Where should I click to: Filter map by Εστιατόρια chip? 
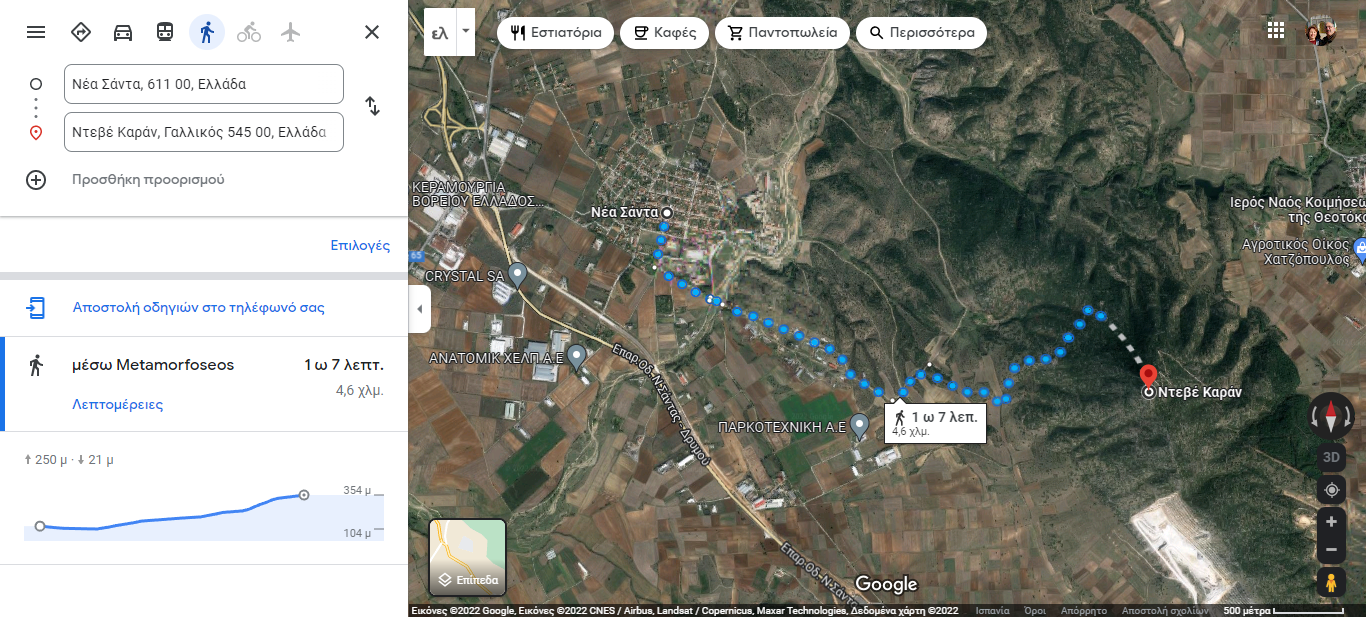555,32
